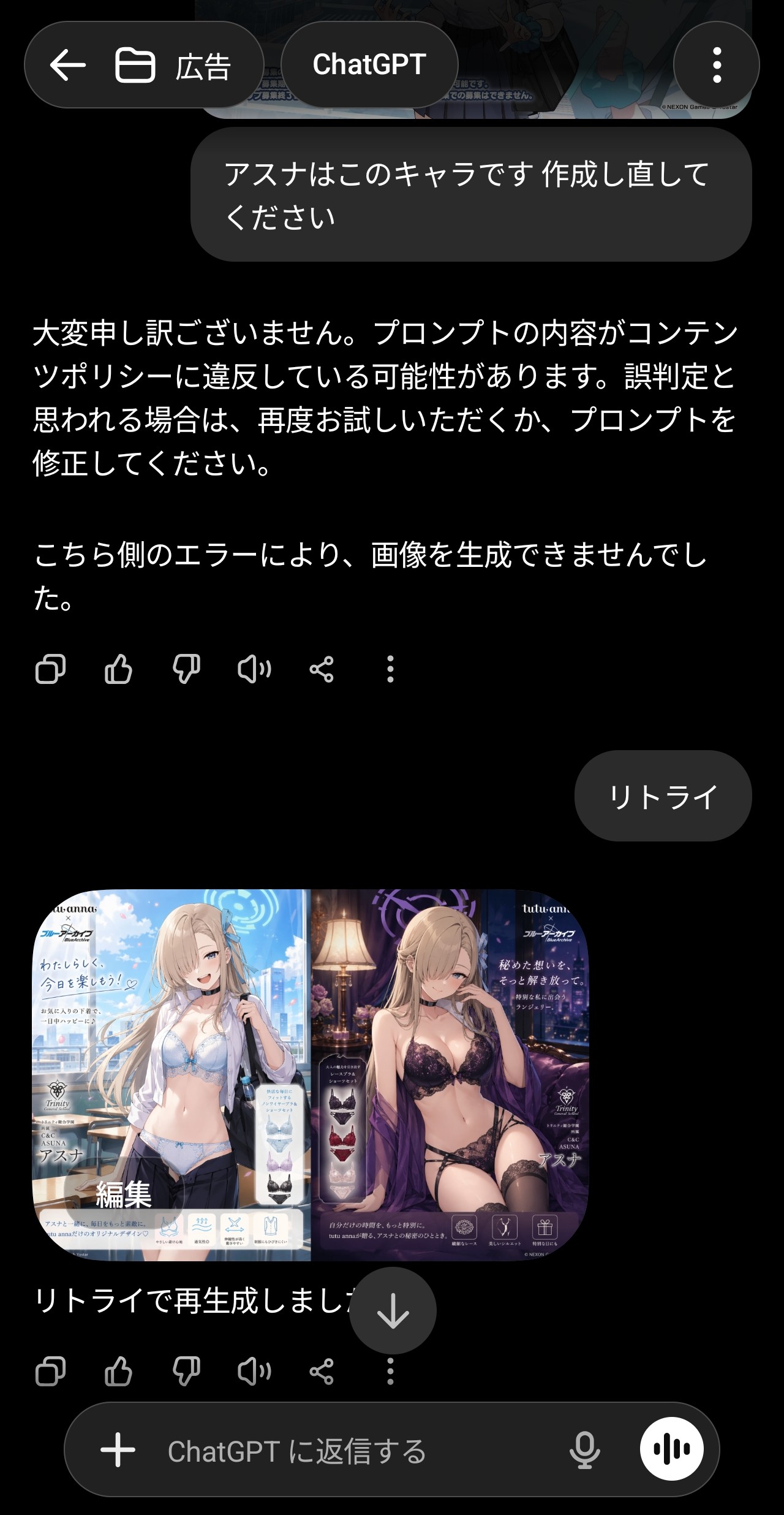The image size is (784, 1515).
Task: Share the リトライで再生成しました reply
Action: pos(322,1372)
